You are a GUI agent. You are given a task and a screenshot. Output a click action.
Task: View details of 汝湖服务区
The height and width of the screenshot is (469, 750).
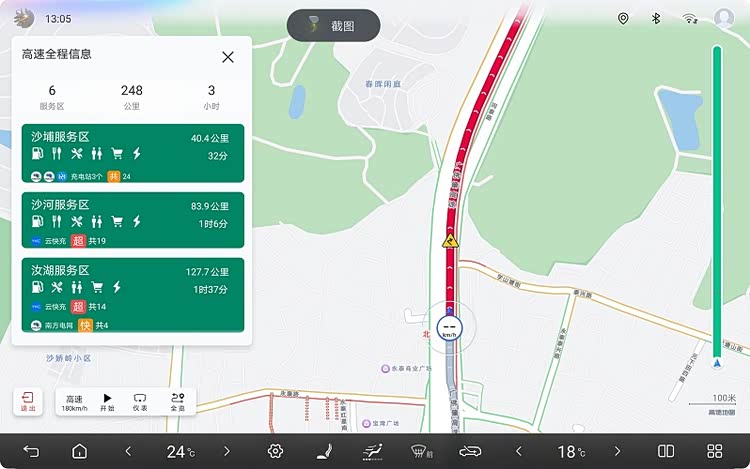132,294
